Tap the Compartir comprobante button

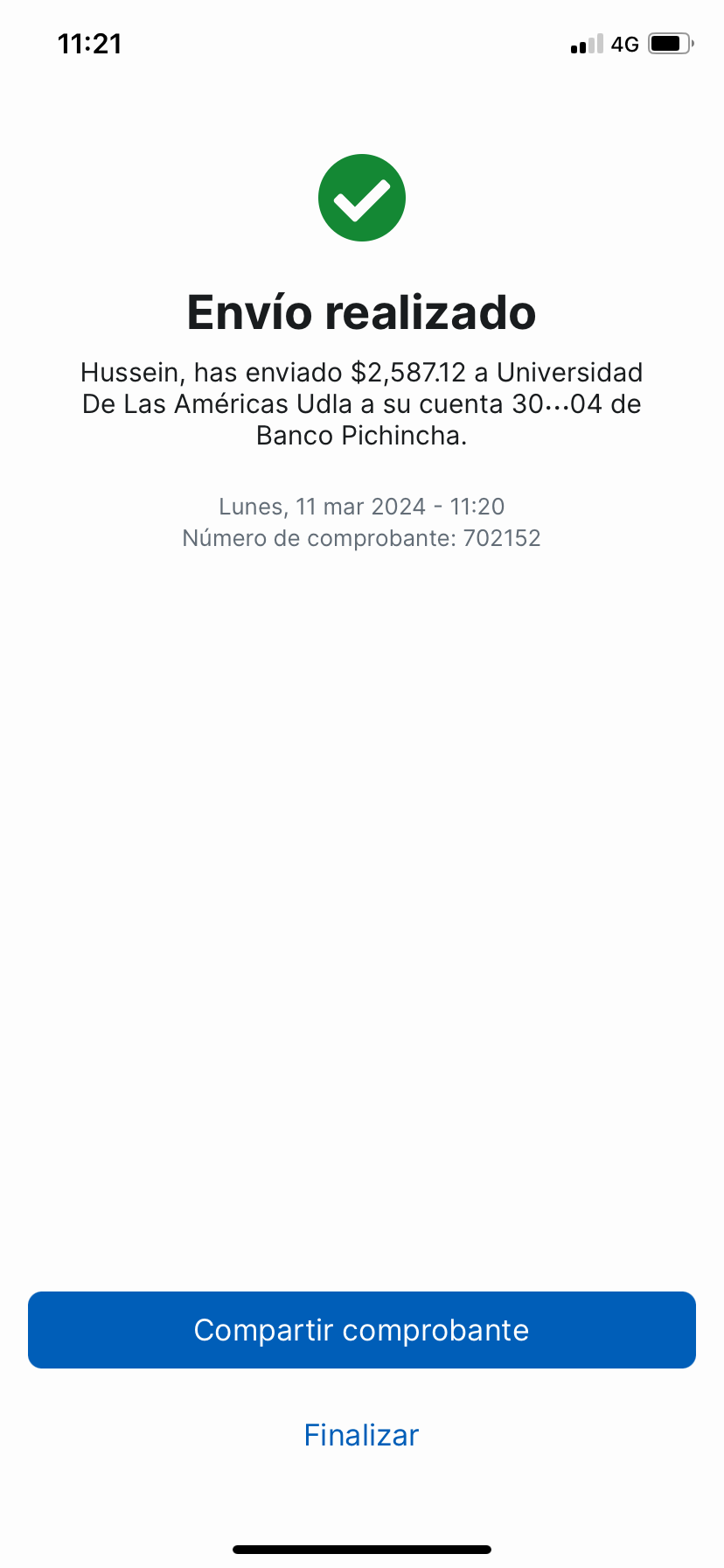click(x=361, y=1329)
